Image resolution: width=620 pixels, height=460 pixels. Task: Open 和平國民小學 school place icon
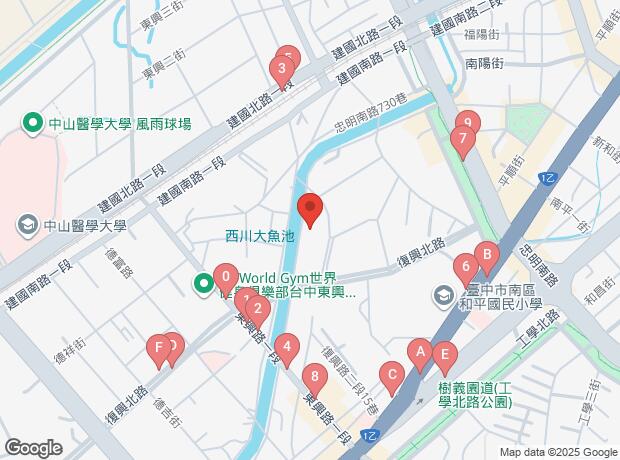coord(443,295)
